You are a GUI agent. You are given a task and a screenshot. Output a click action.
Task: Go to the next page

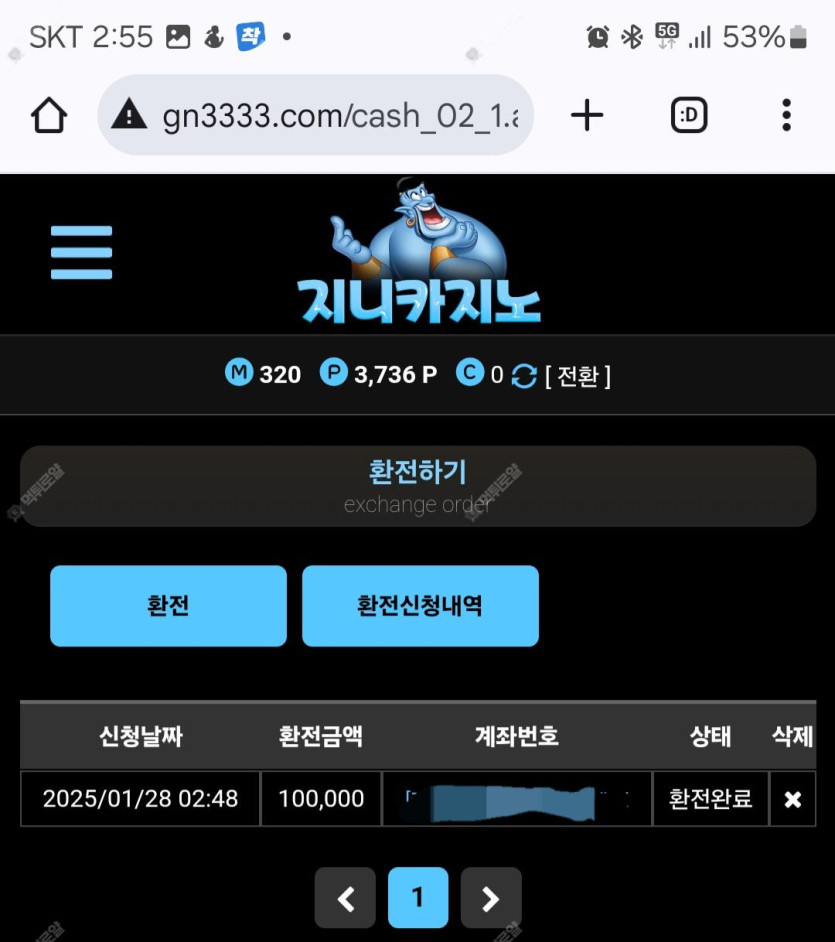tap(490, 898)
